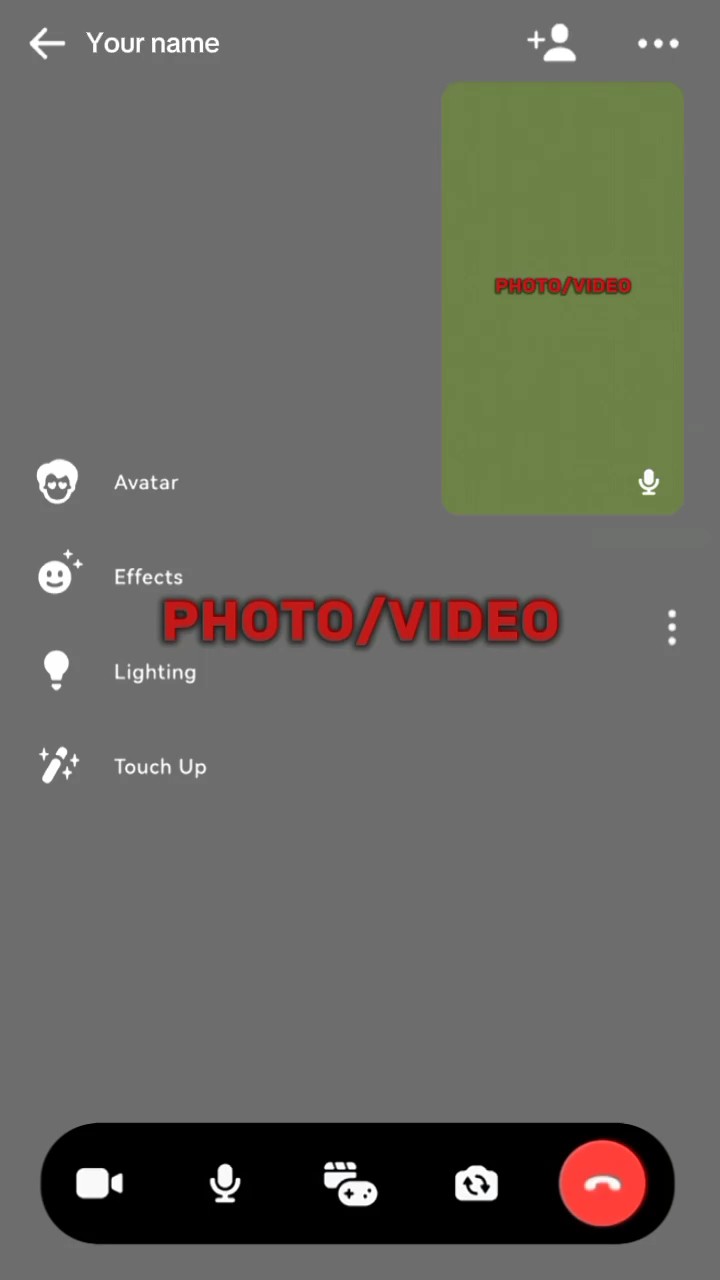Tap the 'Effects' text label

point(148,576)
